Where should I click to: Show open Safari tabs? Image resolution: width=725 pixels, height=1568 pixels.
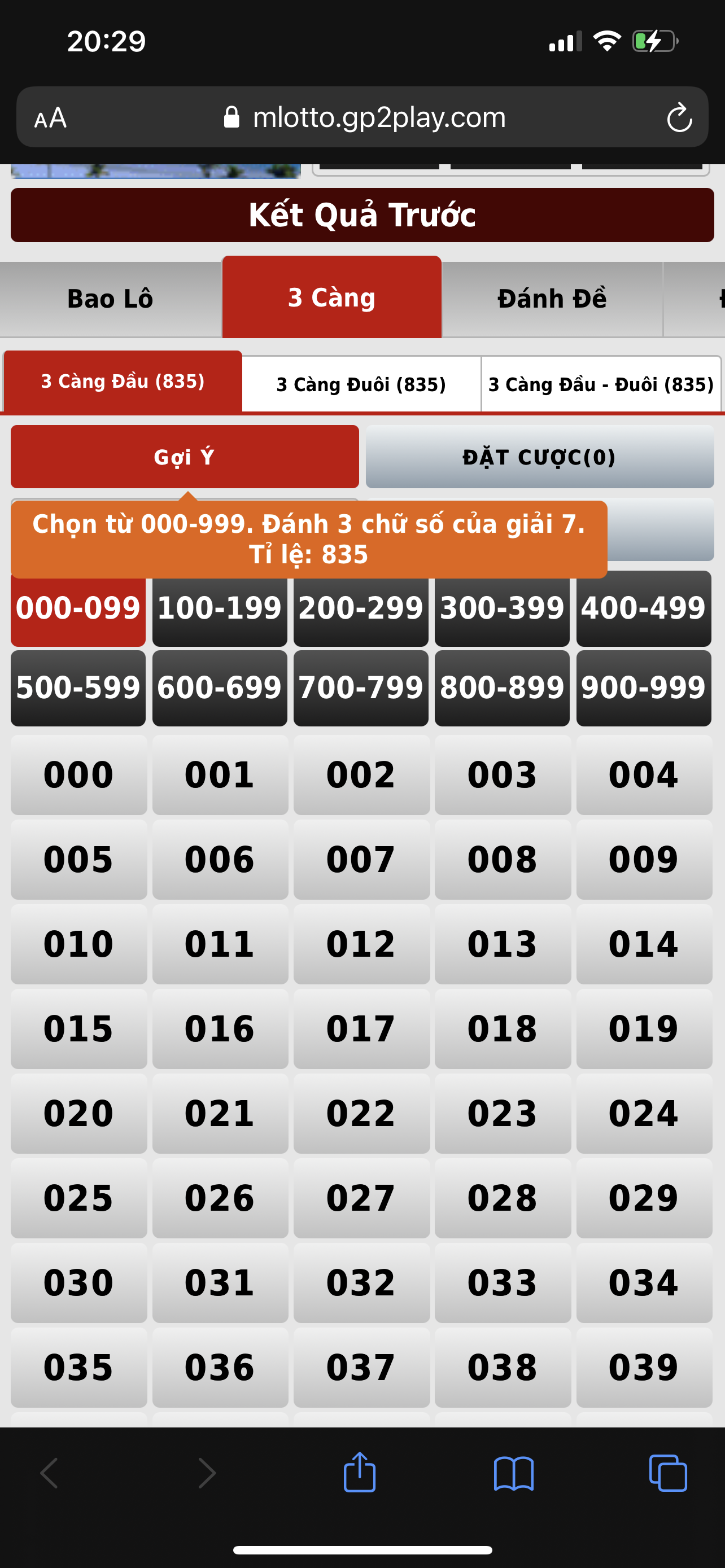click(x=668, y=1473)
